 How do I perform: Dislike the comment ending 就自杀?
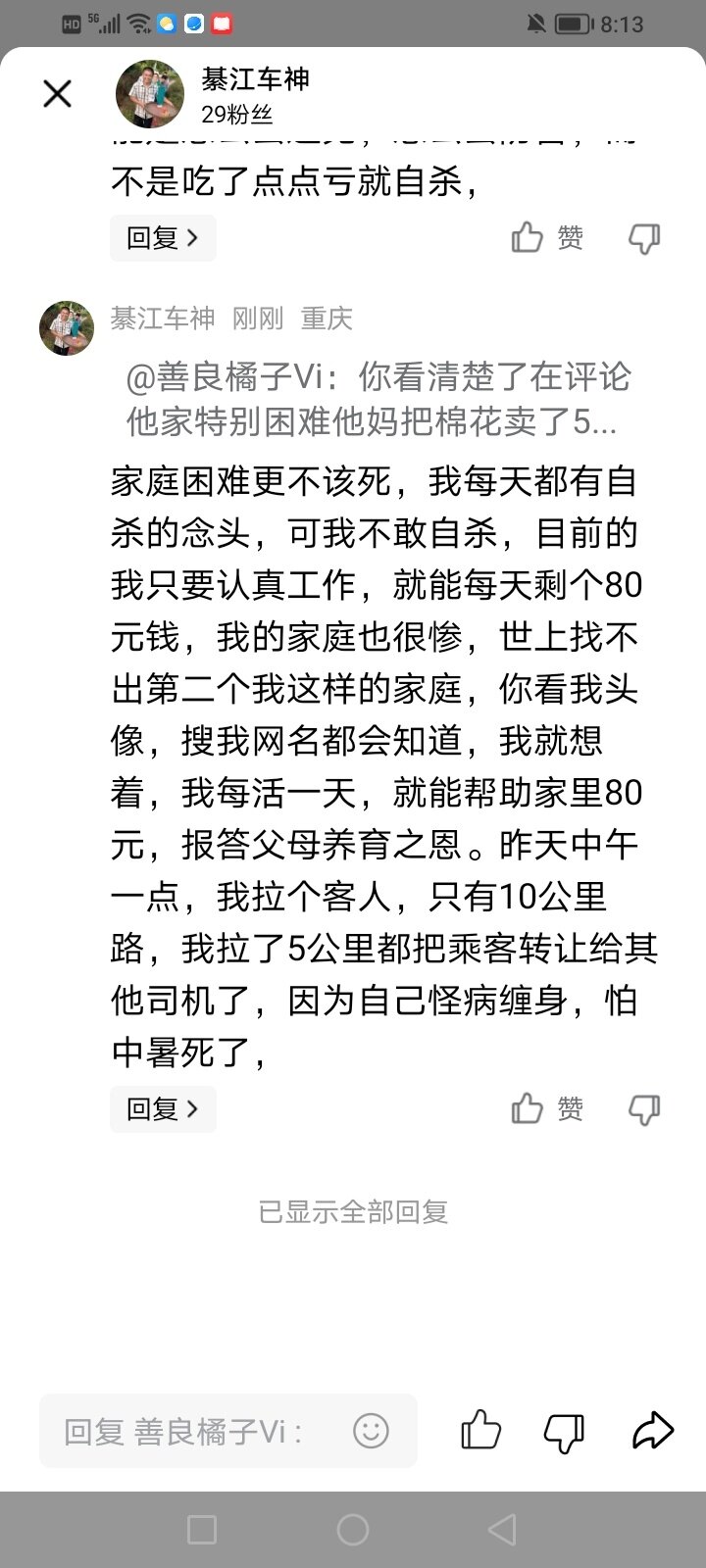click(x=644, y=237)
